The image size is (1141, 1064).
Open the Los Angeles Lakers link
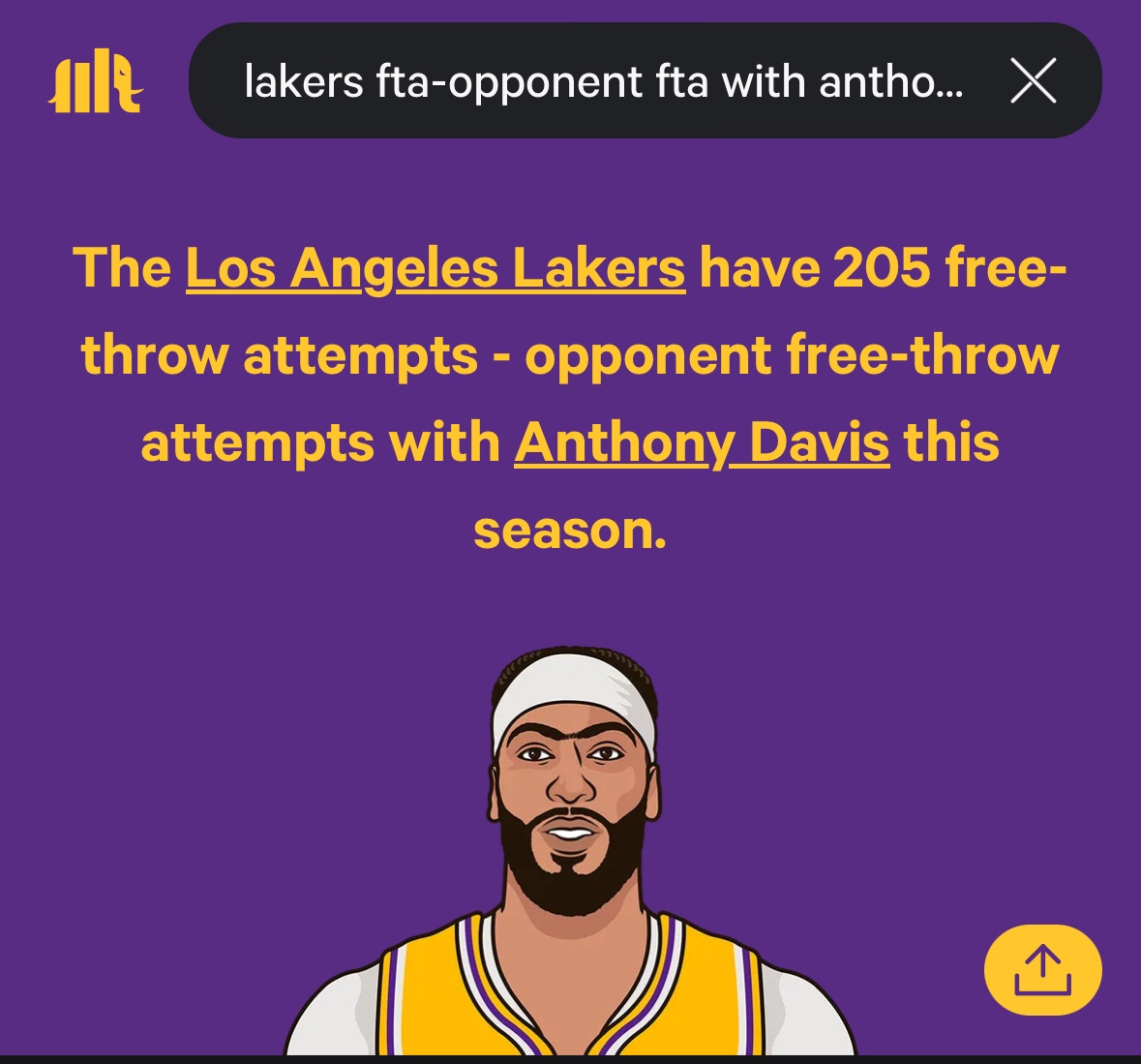pos(435,268)
